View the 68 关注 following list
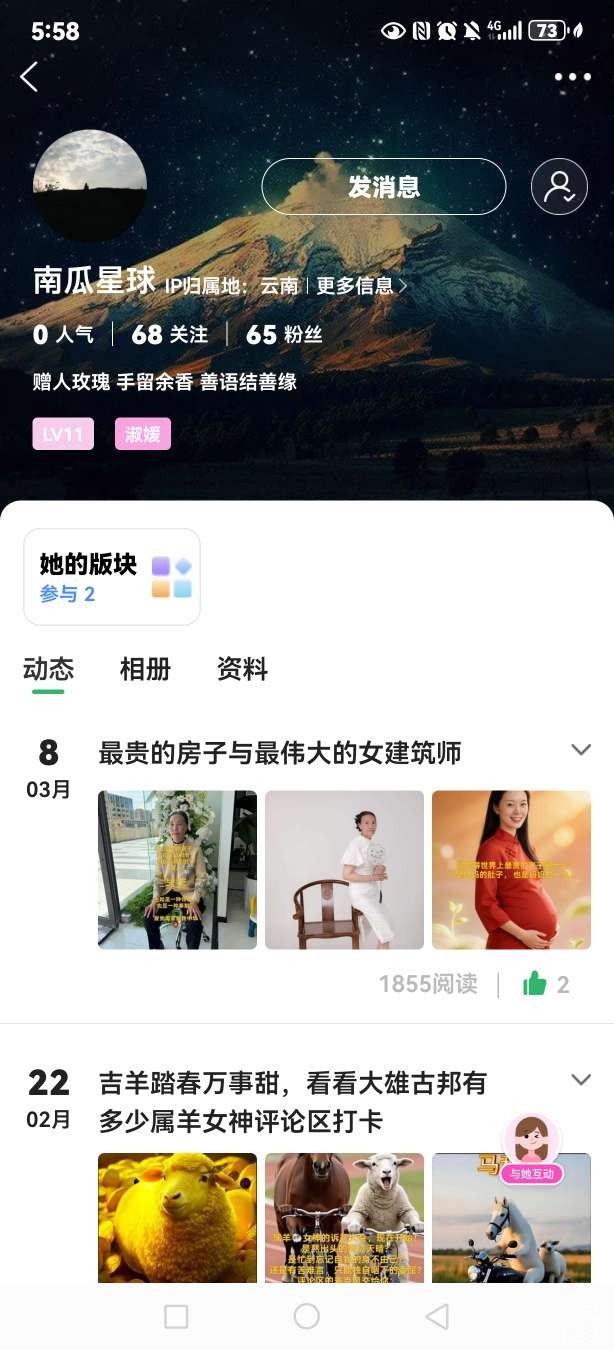 coord(169,334)
